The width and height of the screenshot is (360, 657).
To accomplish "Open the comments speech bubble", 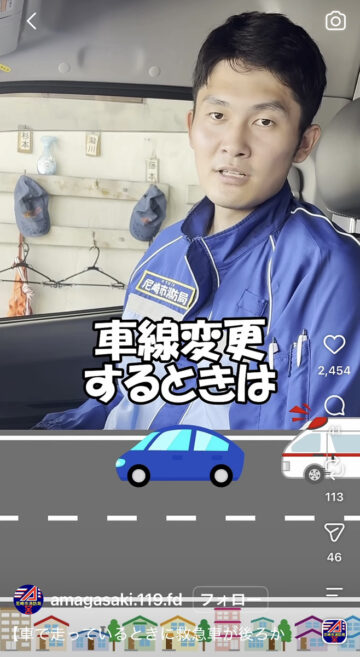I will click(x=334, y=406).
